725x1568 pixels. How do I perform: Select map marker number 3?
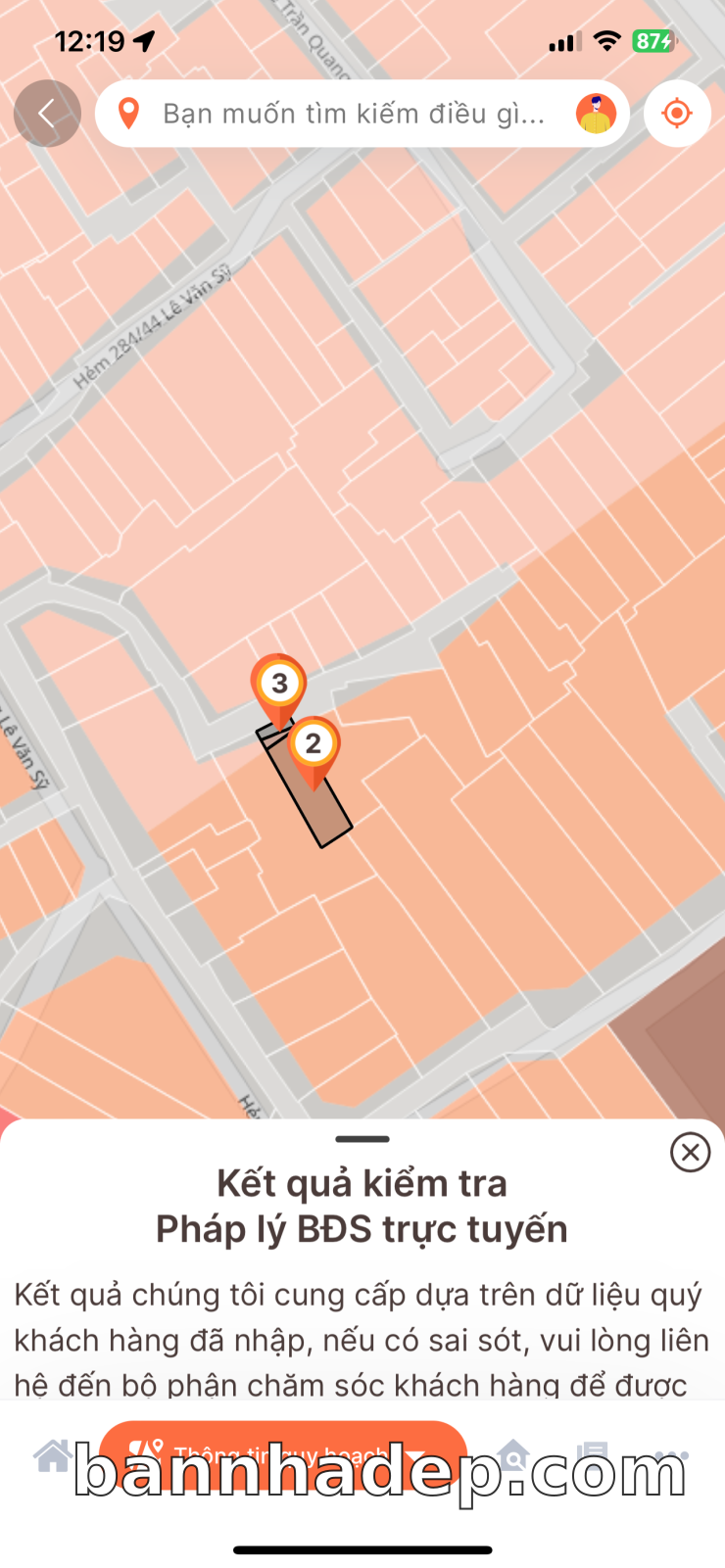pos(279,683)
